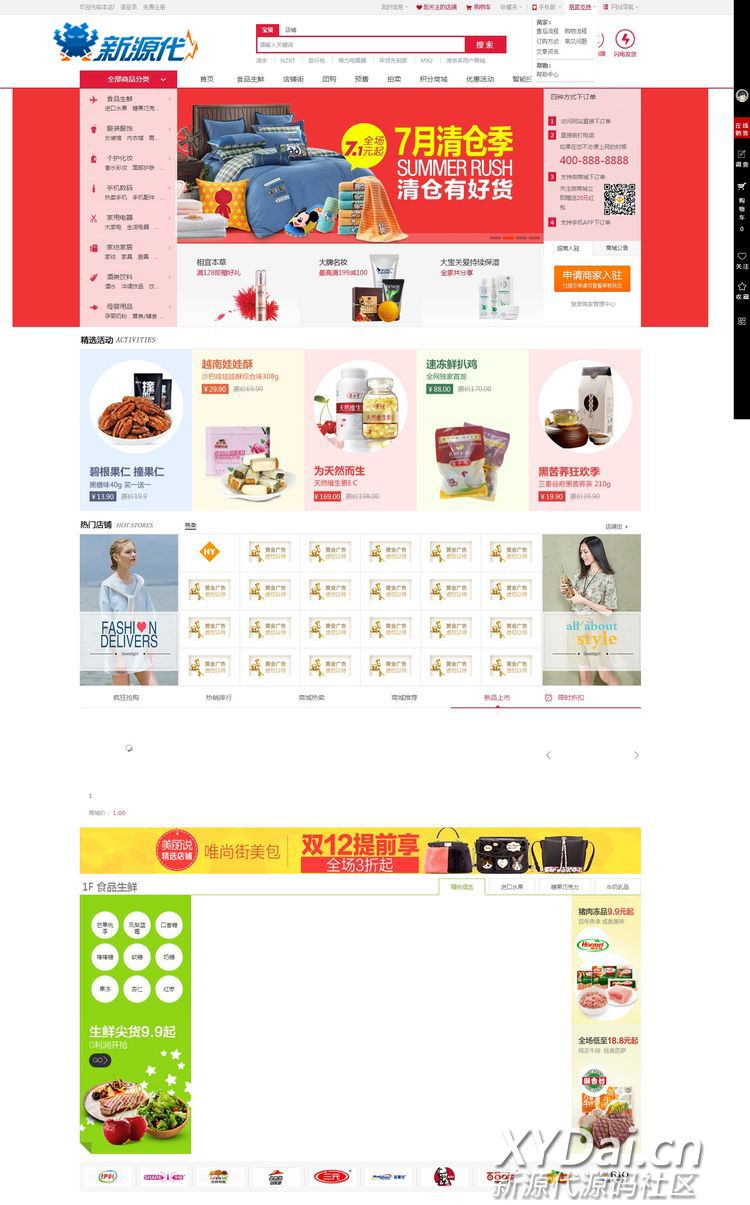
Task: Tap the red 搜索 search button
Action: 484,44
